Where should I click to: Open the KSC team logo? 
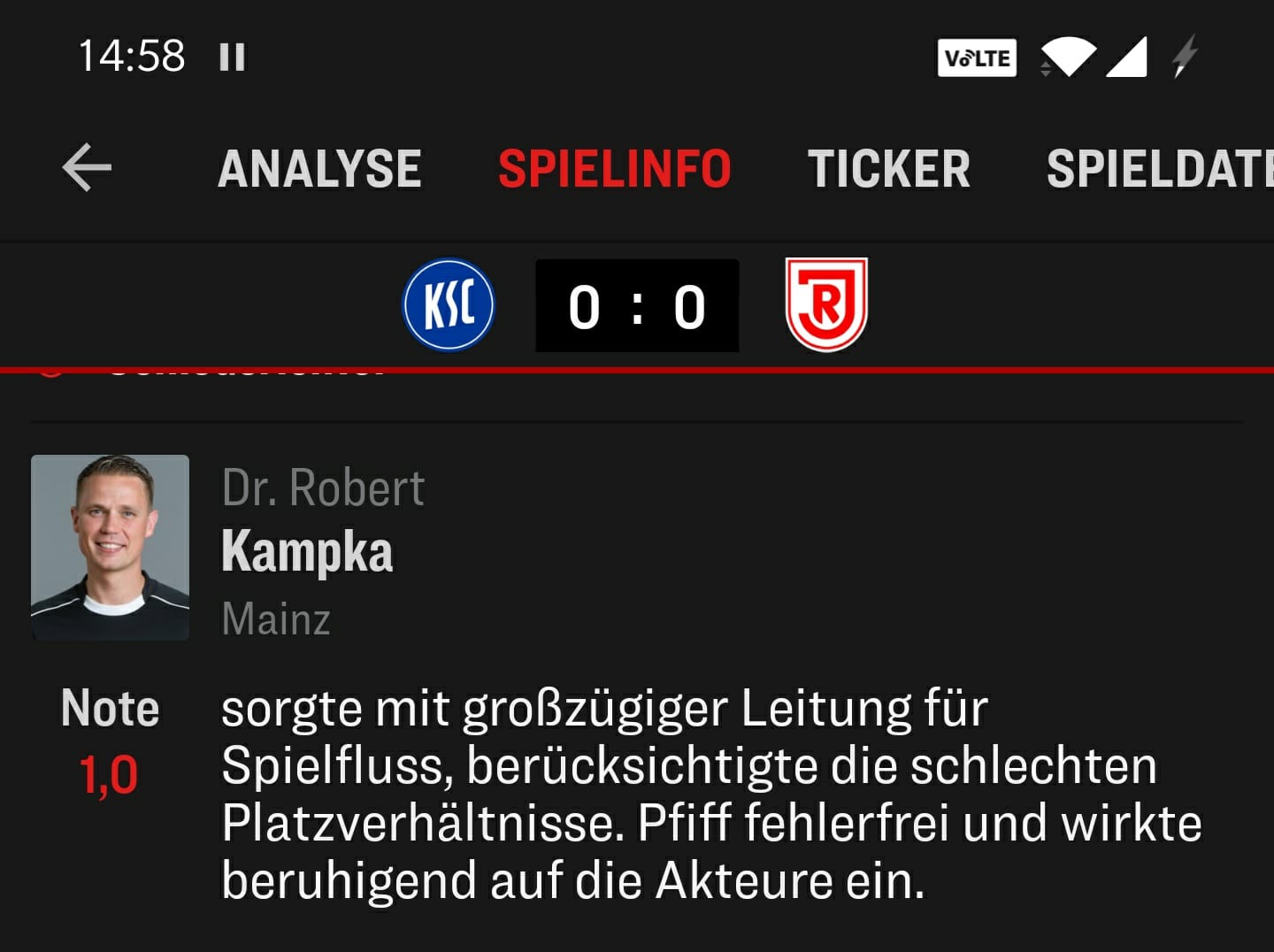449,305
